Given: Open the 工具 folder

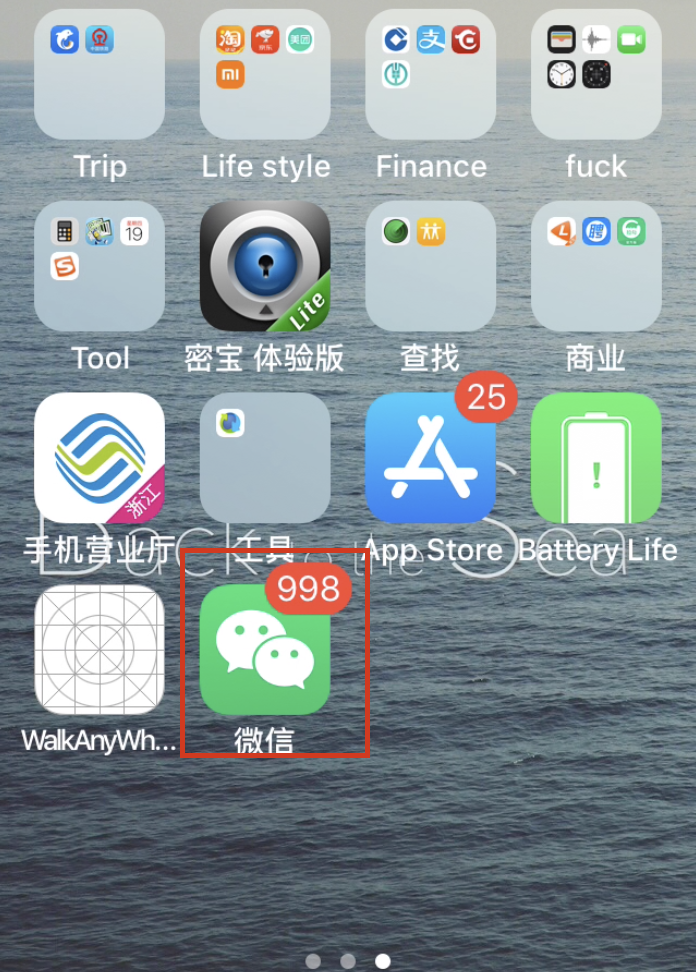Looking at the screenshot, I should [x=265, y=458].
